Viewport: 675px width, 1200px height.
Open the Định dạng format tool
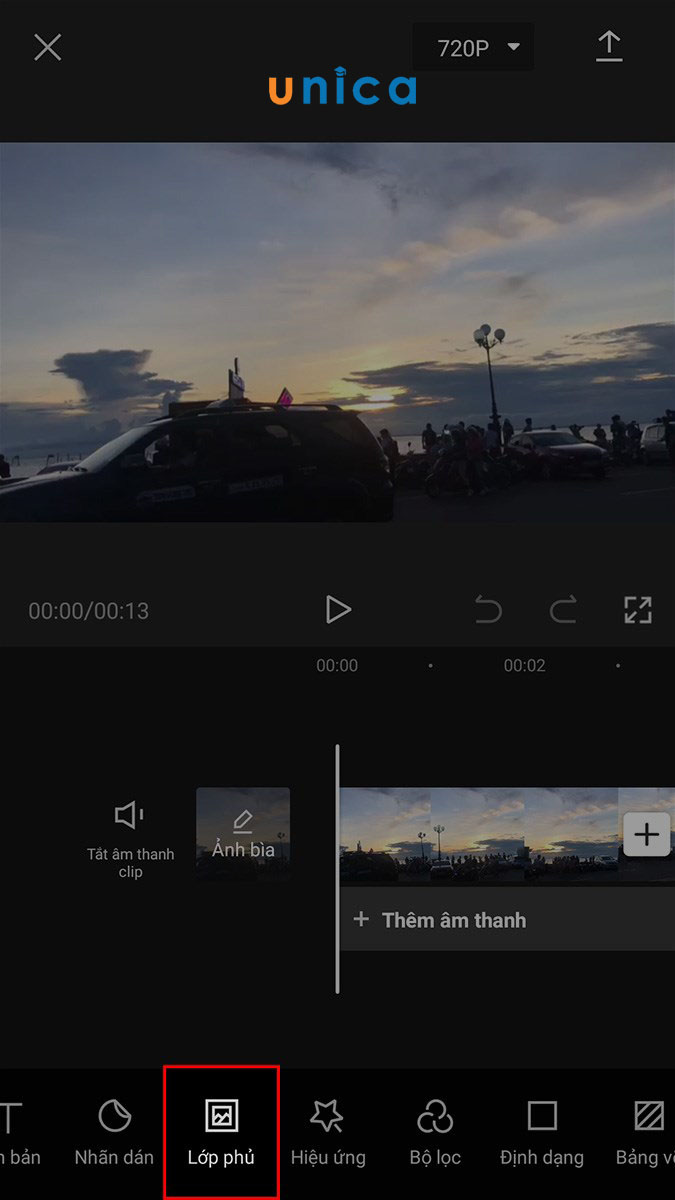(542, 1132)
